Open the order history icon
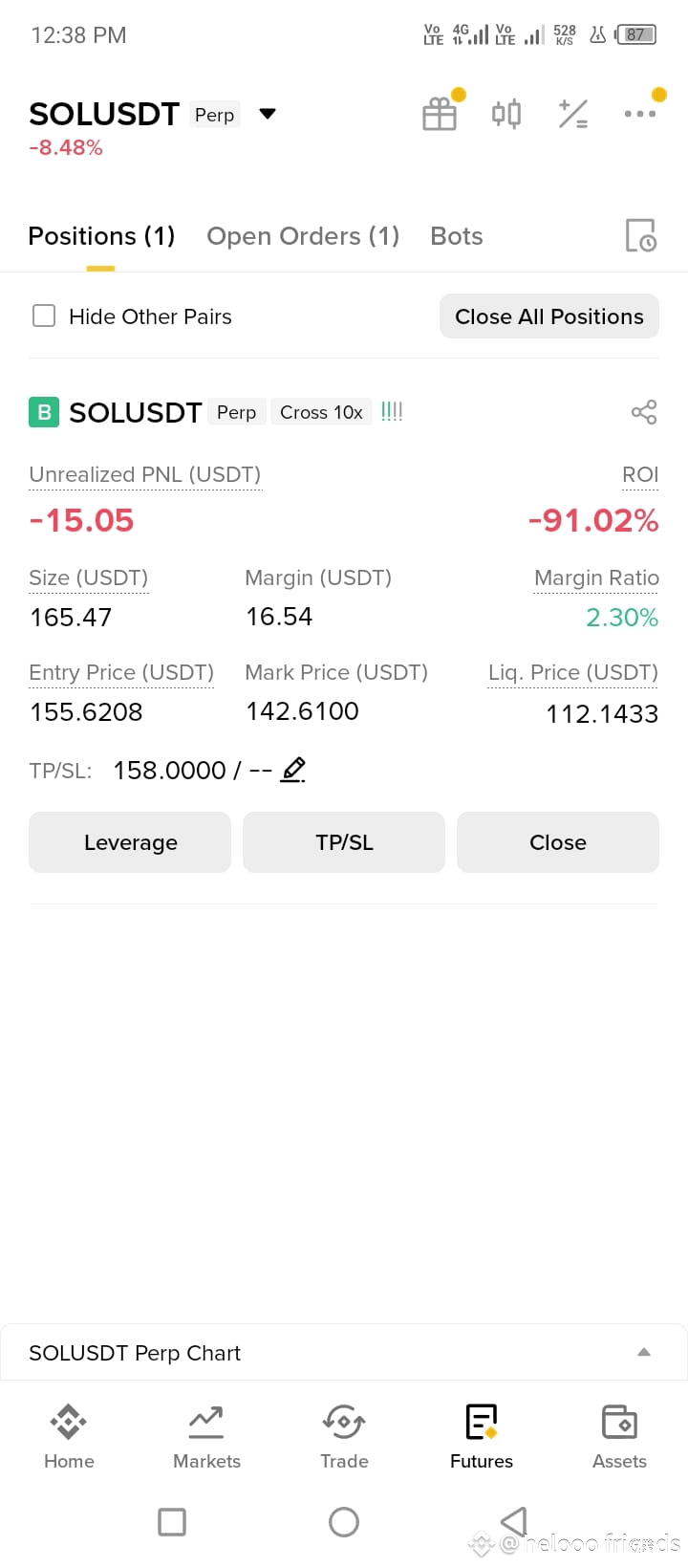Image resolution: width=688 pixels, height=1568 pixels. click(640, 235)
